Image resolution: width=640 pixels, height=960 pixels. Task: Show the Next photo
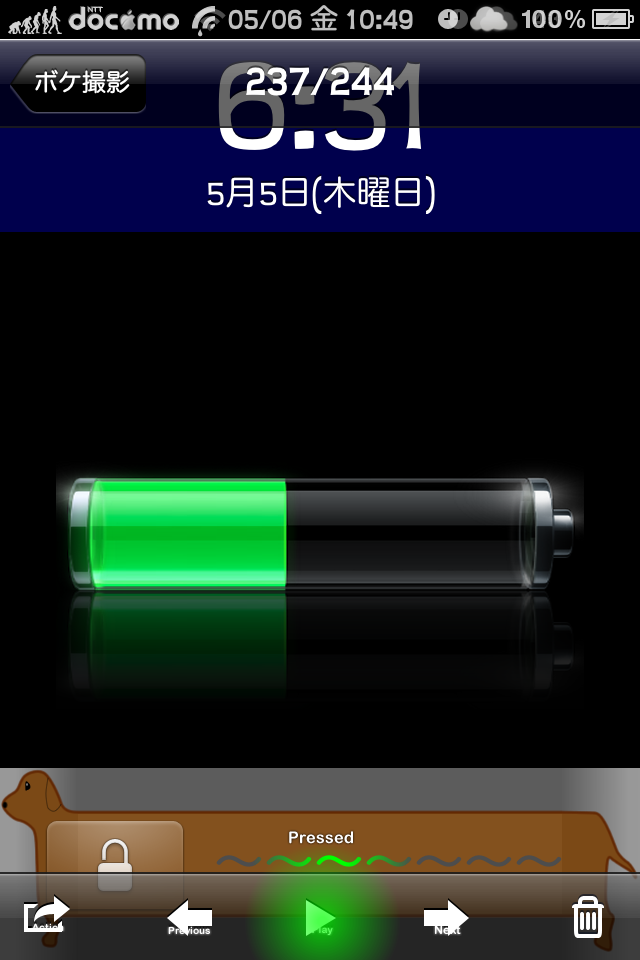[446, 916]
